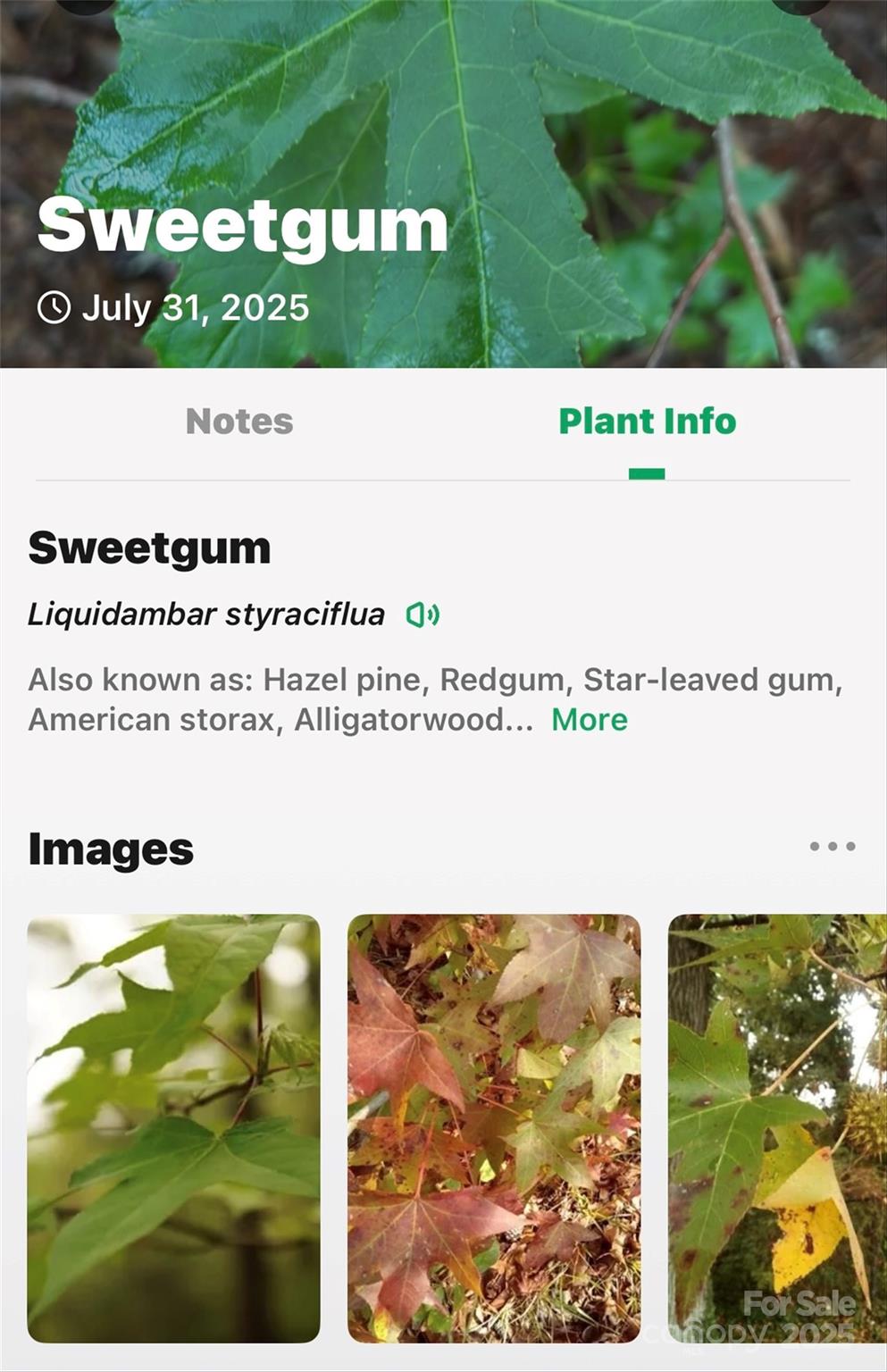Play pronunciation of Liquidambar styraciflua

(423, 615)
